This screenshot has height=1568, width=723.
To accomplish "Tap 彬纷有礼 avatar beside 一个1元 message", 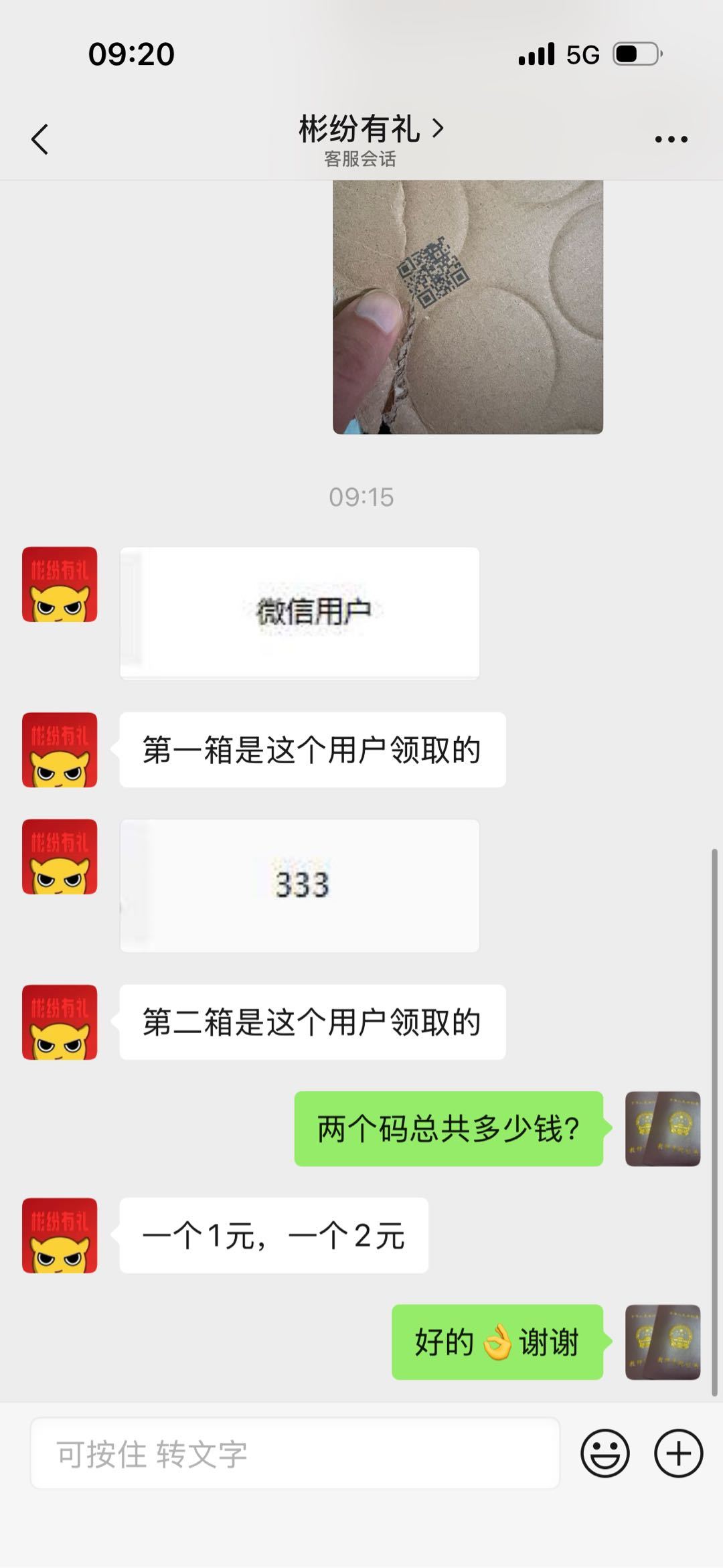I will click(60, 1235).
